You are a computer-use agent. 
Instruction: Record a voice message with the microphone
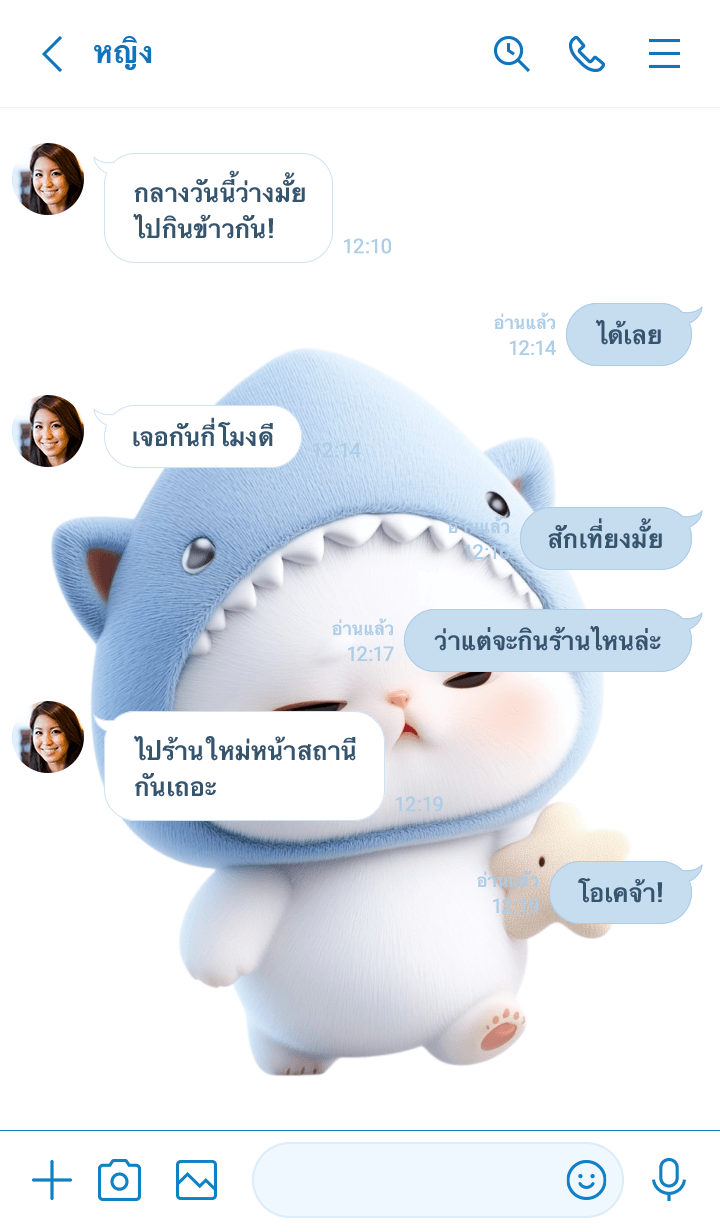[668, 1181]
